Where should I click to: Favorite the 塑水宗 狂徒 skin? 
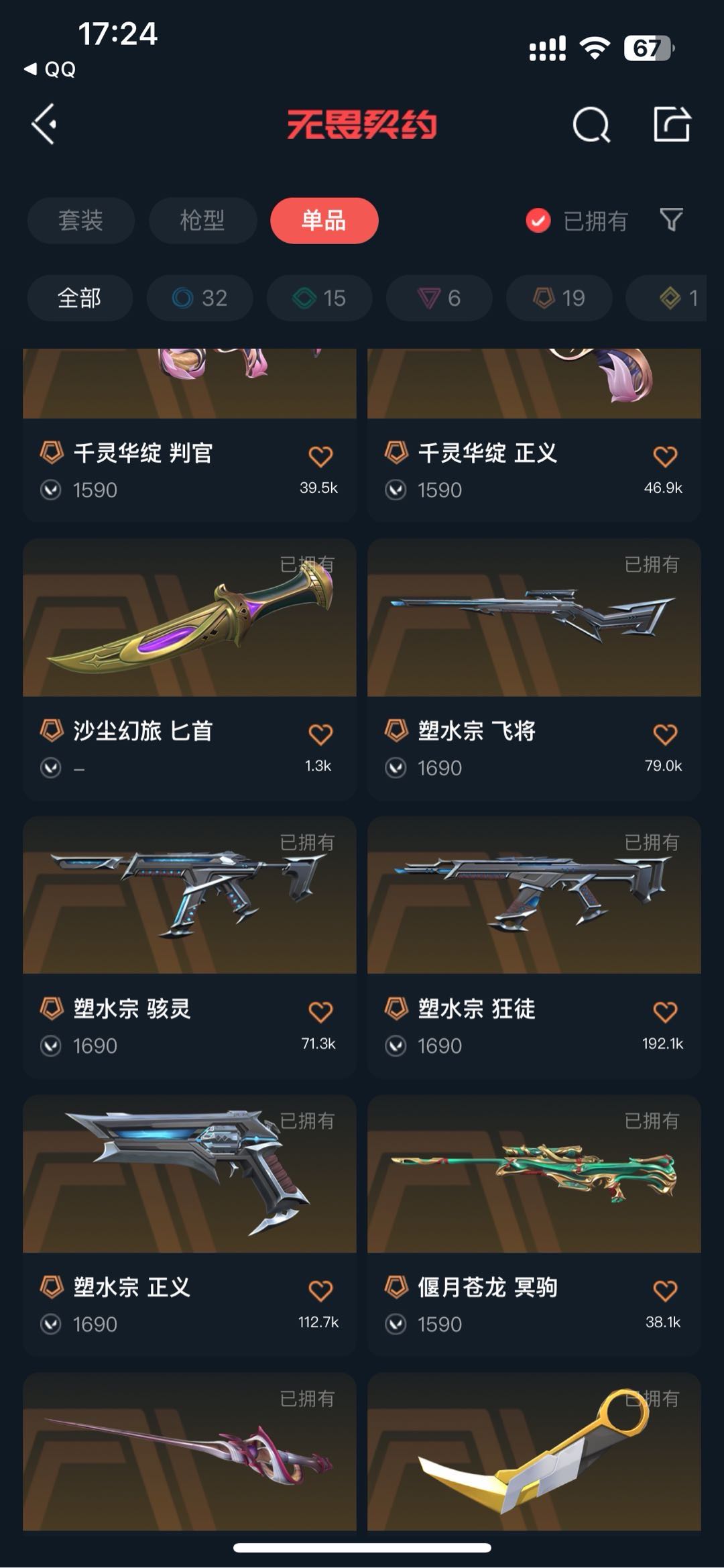pos(664,1012)
